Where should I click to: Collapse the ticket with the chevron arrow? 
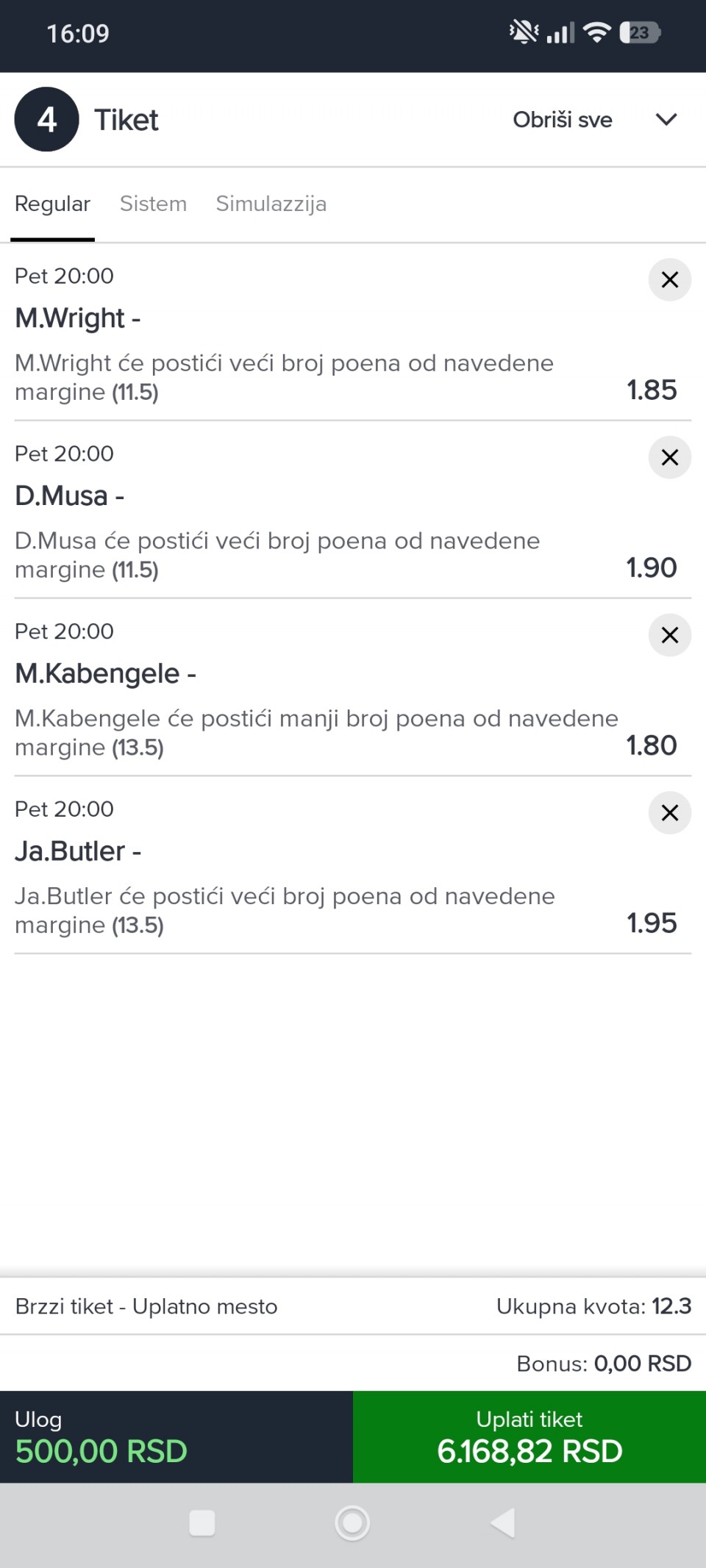point(666,120)
